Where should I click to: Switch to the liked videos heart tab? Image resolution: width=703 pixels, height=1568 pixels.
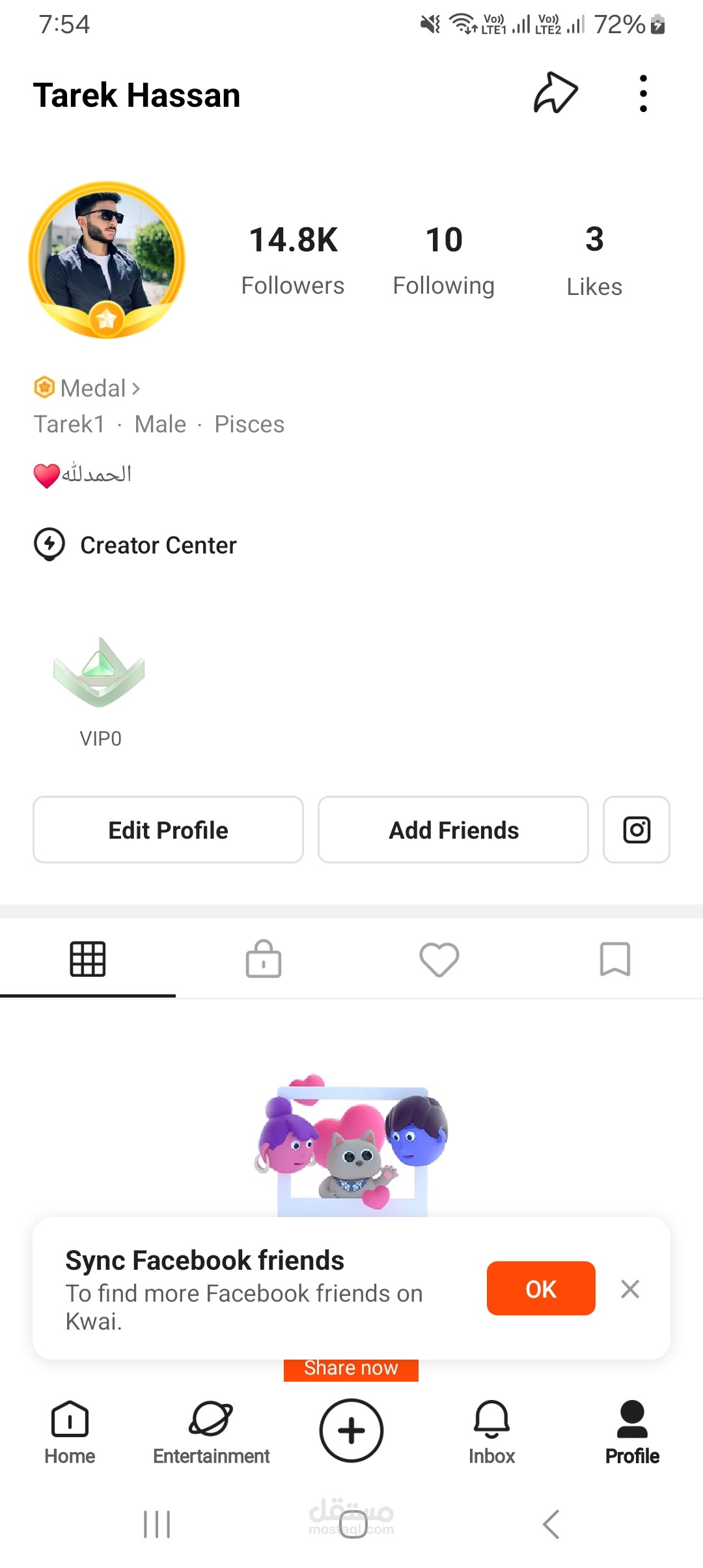pyautogui.click(x=439, y=959)
